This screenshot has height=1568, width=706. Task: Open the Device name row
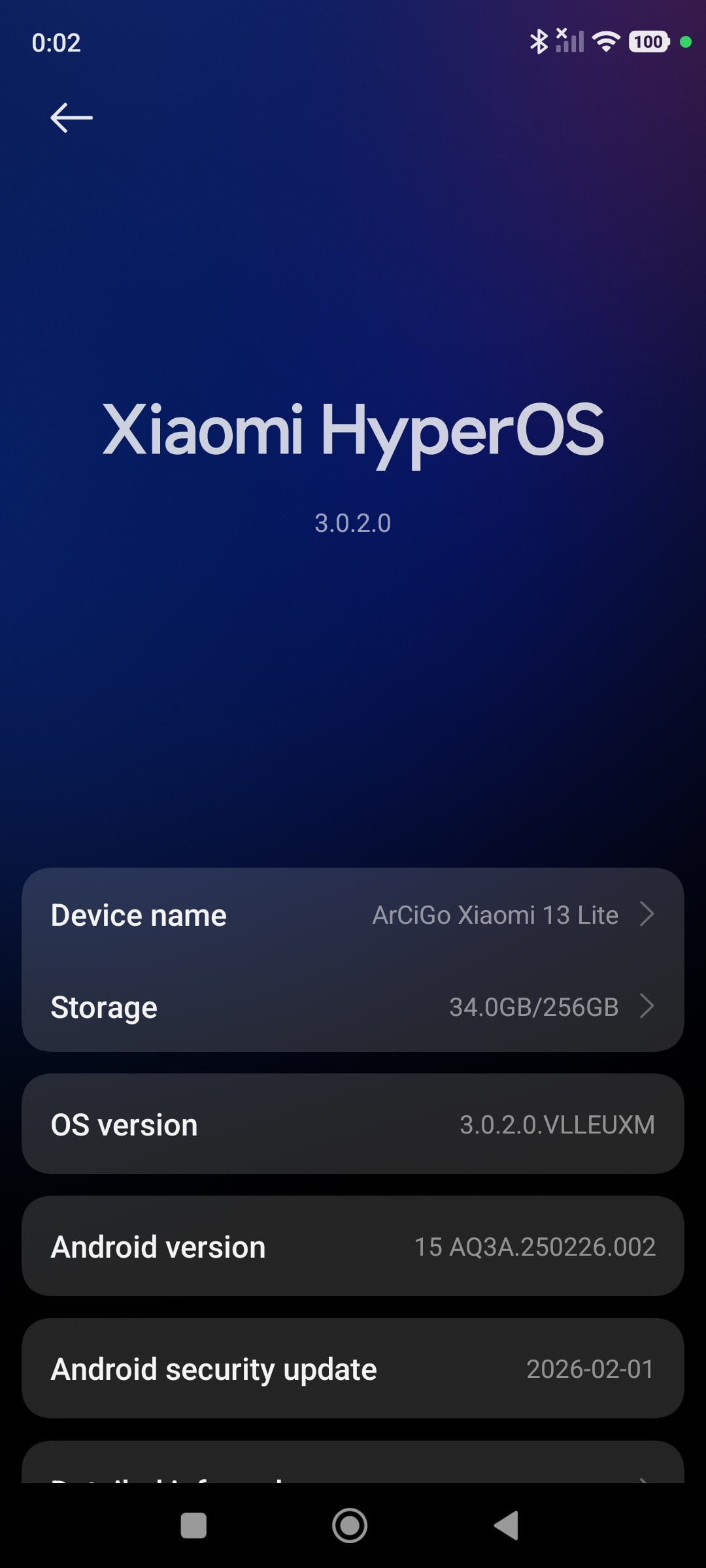(x=353, y=915)
